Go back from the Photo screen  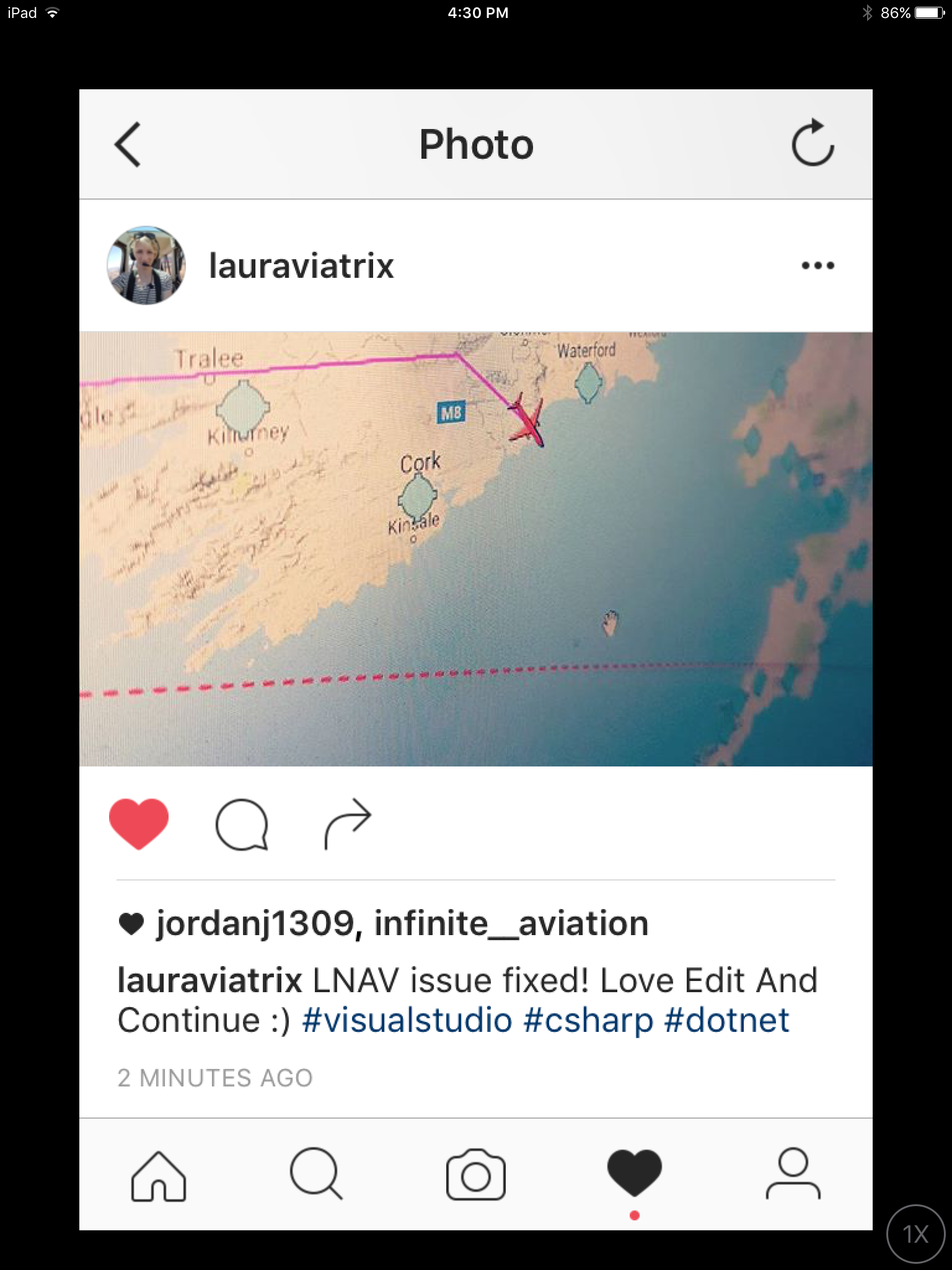click(128, 144)
